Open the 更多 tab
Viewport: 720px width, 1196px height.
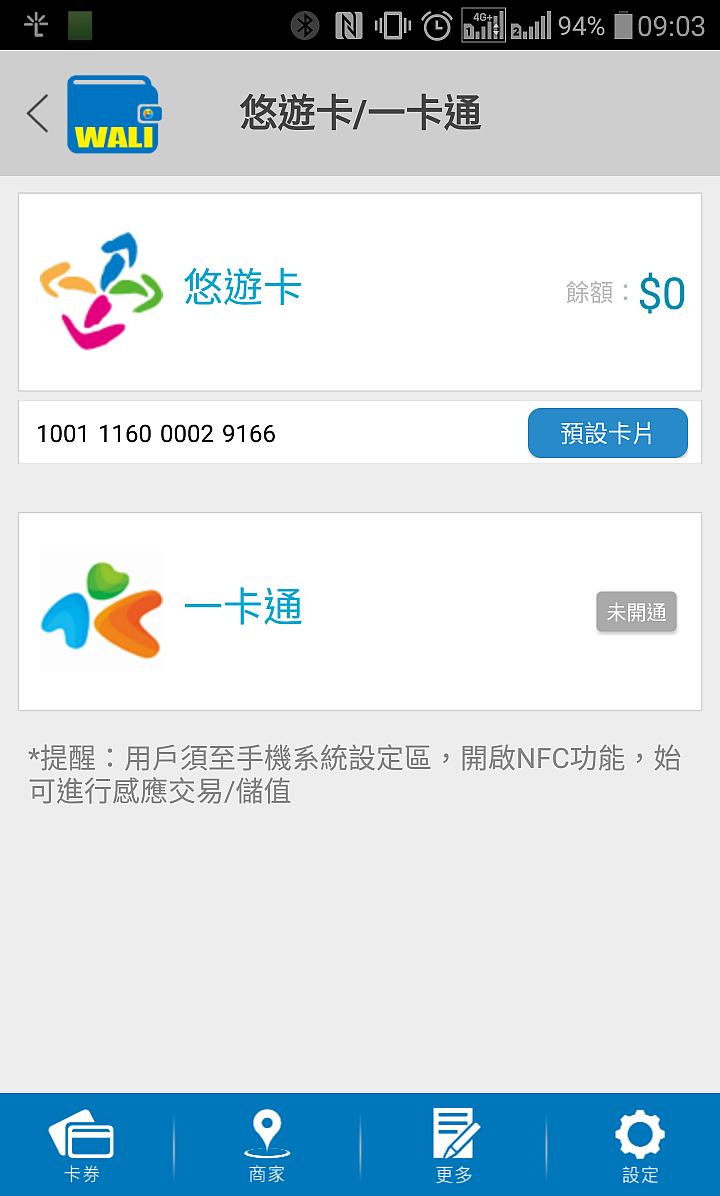tap(454, 1146)
